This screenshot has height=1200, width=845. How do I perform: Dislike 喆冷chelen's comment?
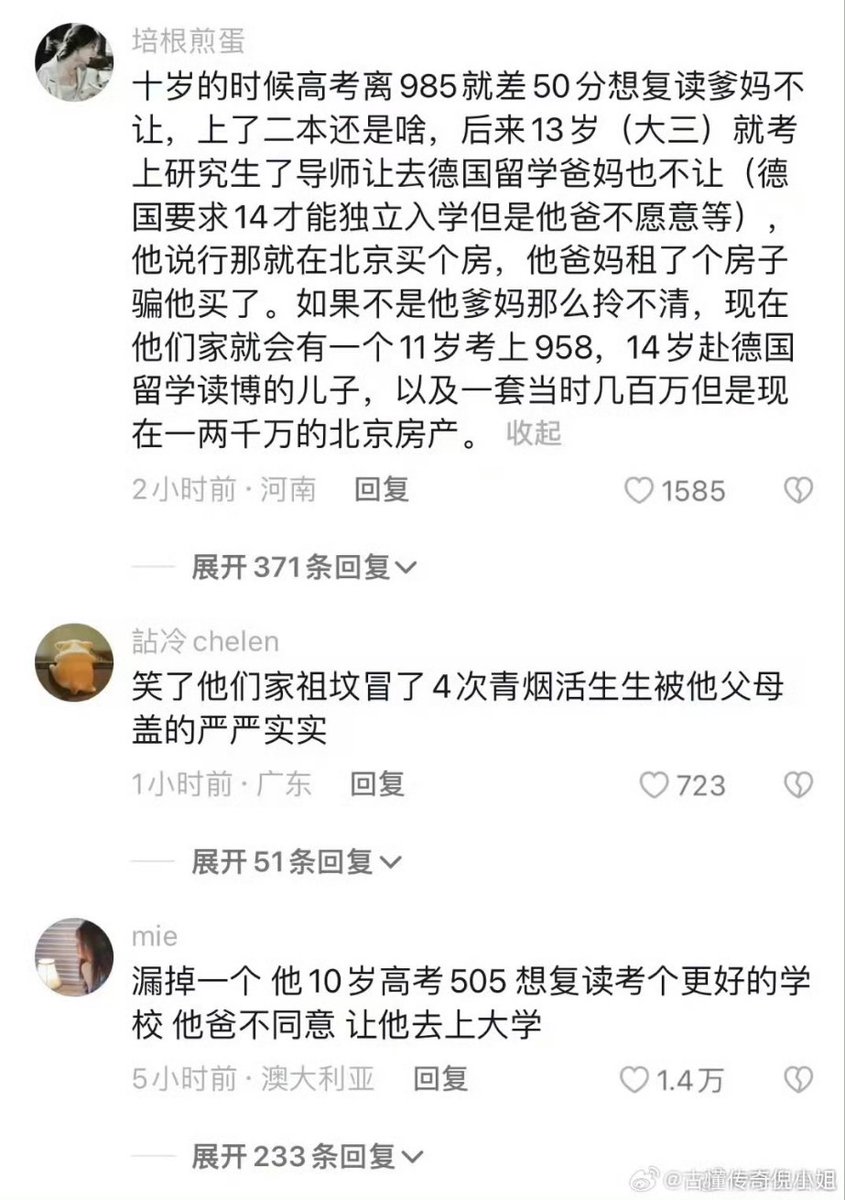(797, 785)
